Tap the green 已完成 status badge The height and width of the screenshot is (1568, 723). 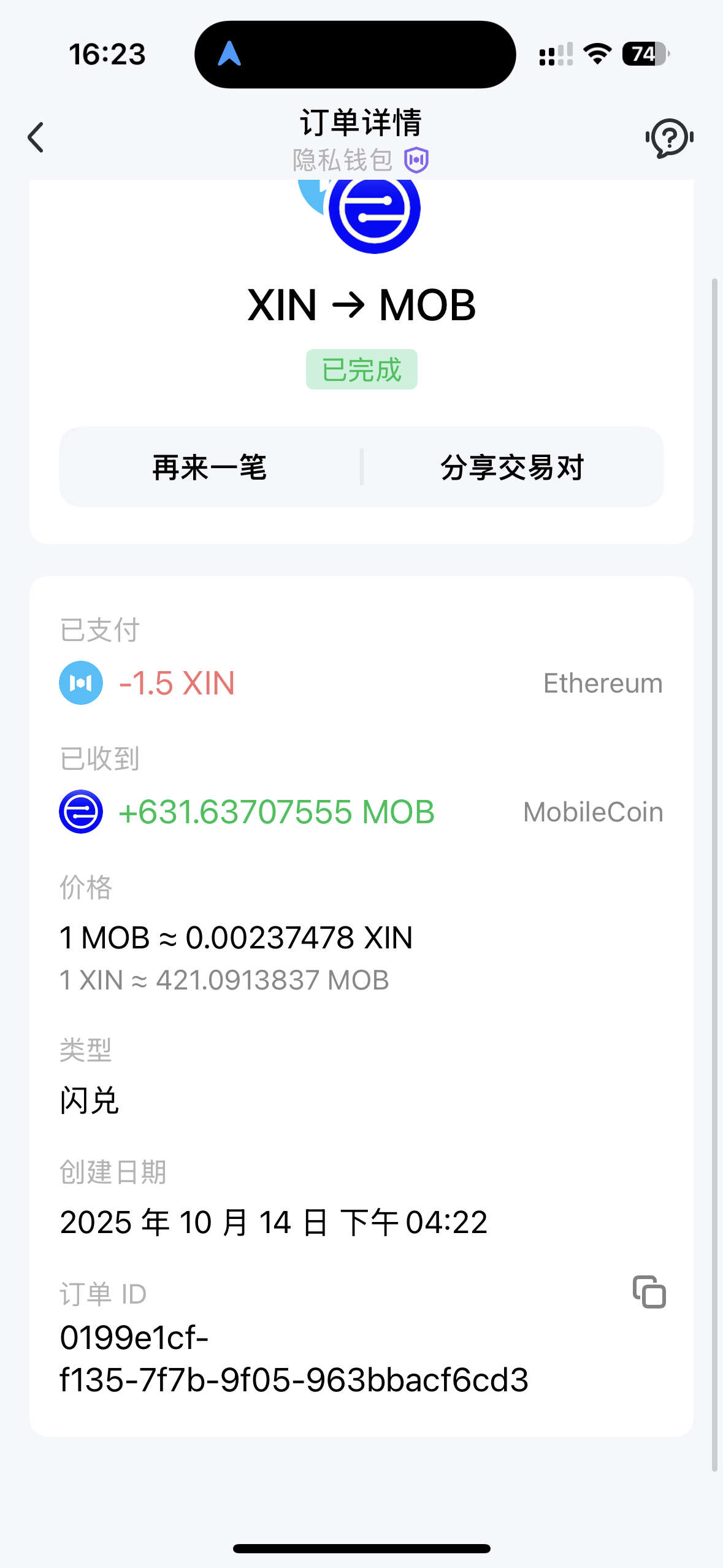pyautogui.click(x=361, y=369)
